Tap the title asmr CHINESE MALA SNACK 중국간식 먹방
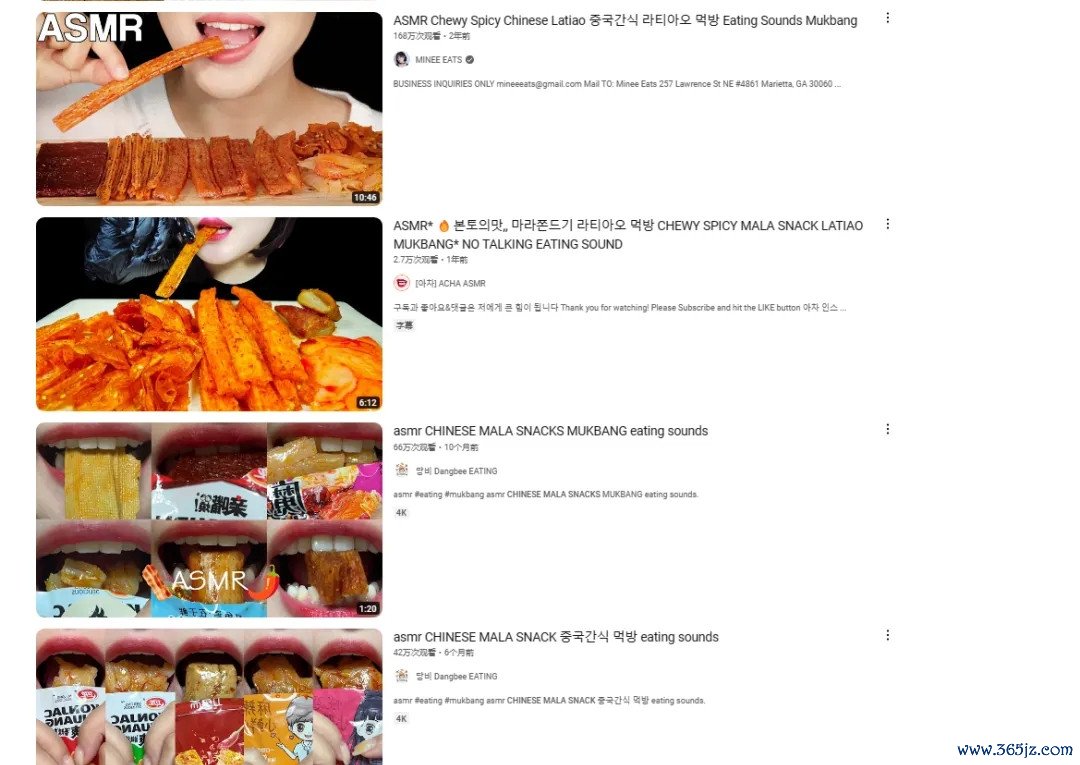The width and height of the screenshot is (1080, 765). [555, 637]
